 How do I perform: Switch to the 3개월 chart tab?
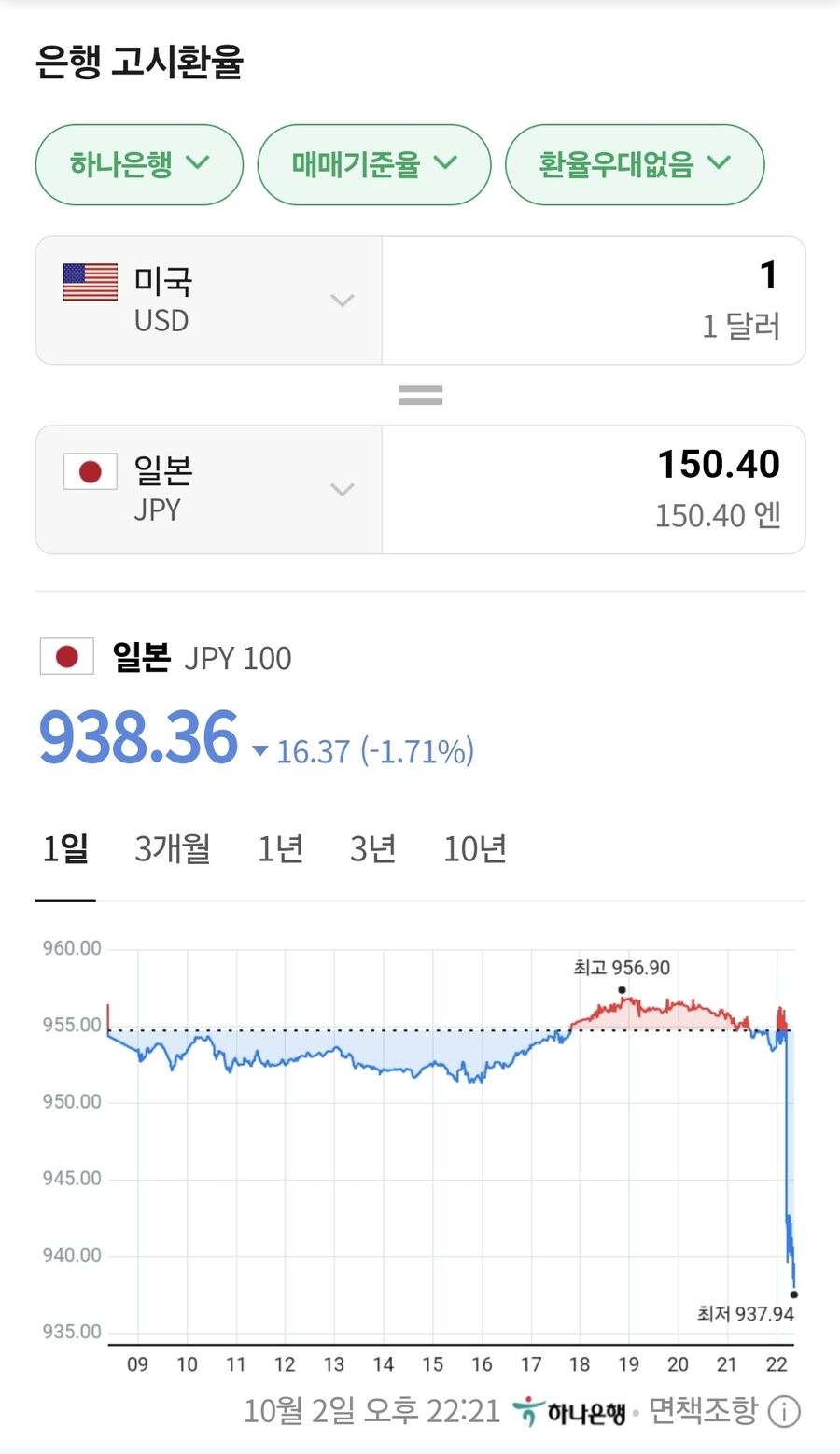[173, 847]
